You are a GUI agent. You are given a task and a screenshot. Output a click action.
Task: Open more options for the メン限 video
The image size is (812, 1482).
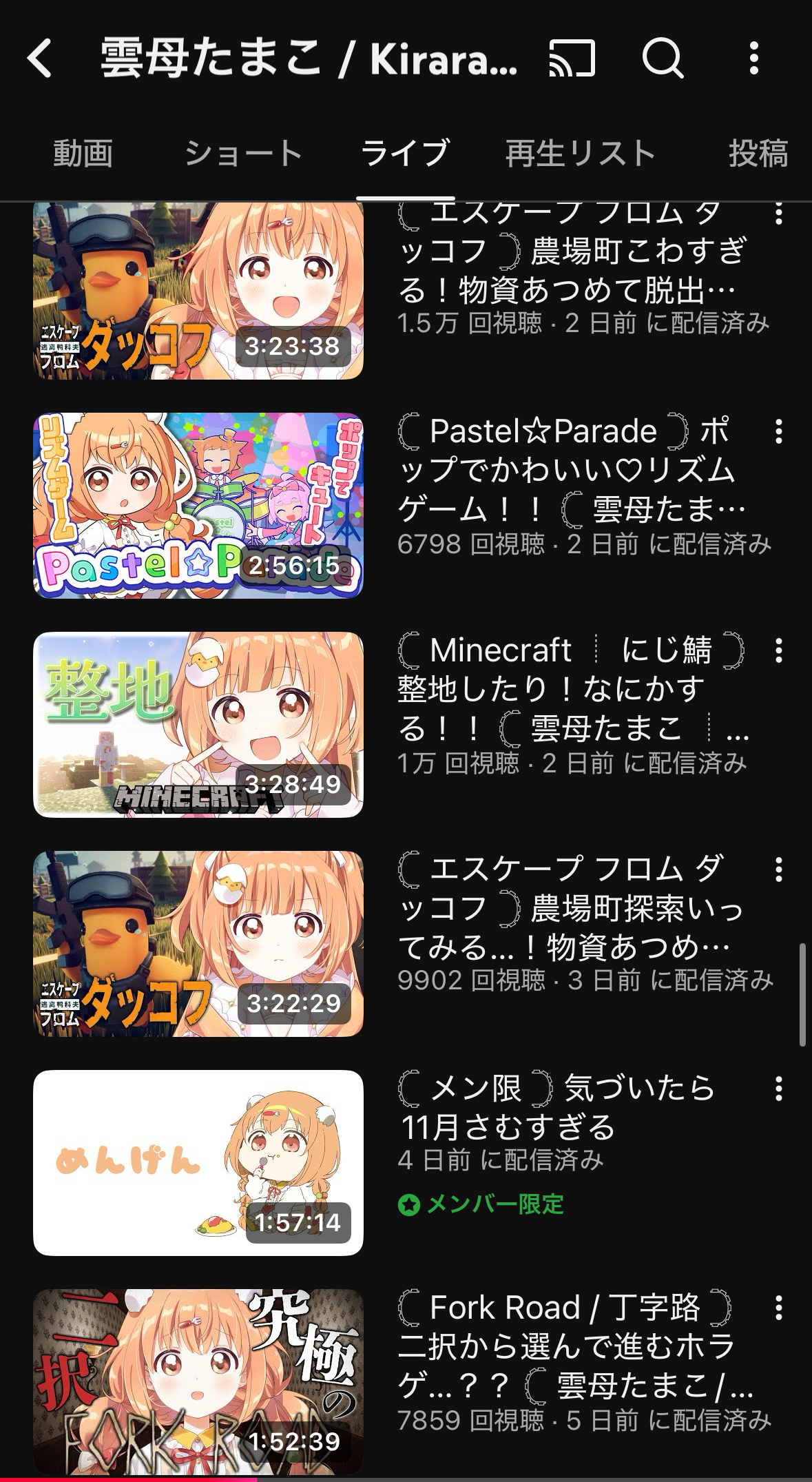tap(779, 1089)
